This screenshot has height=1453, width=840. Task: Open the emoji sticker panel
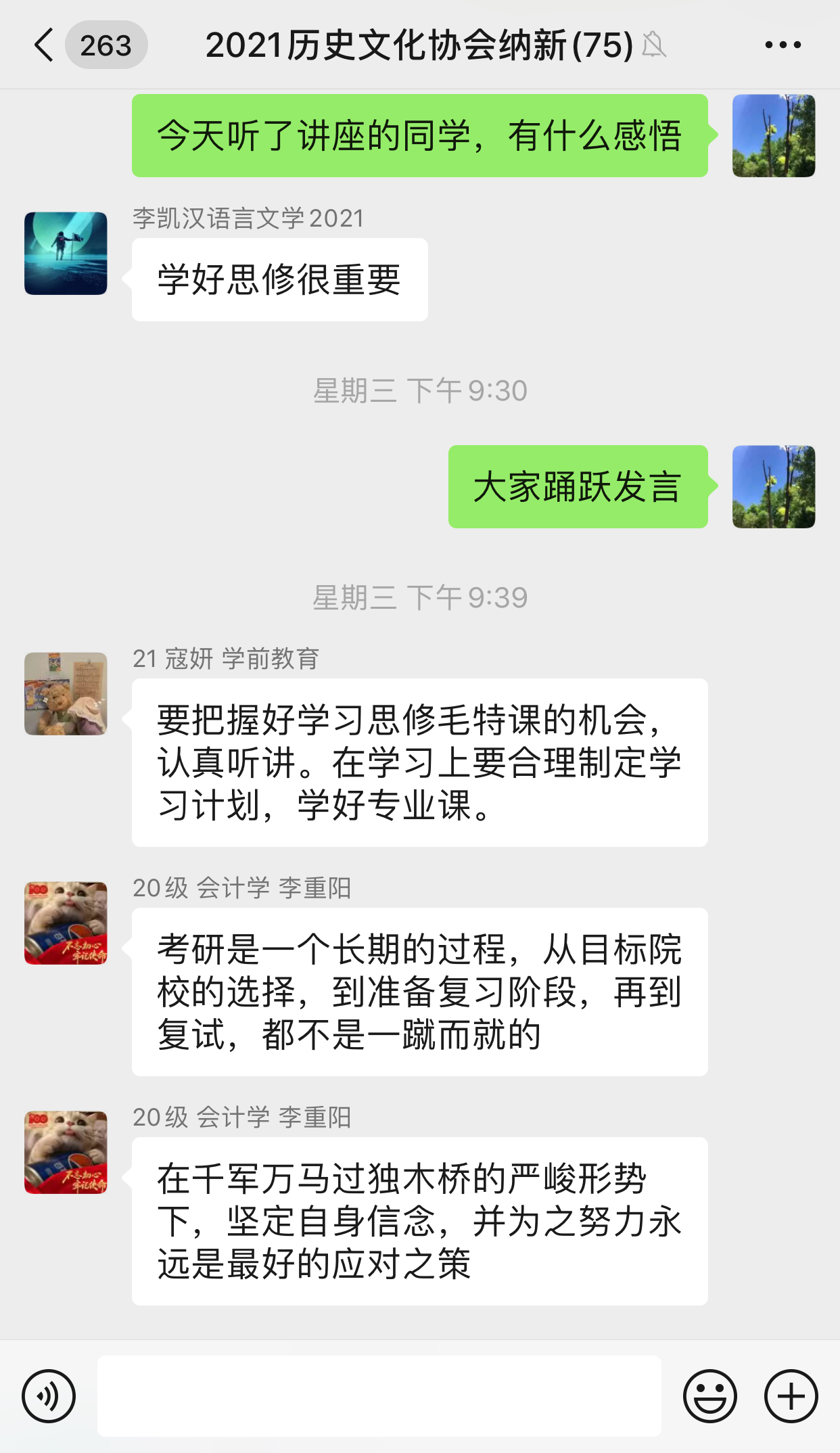709,1396
